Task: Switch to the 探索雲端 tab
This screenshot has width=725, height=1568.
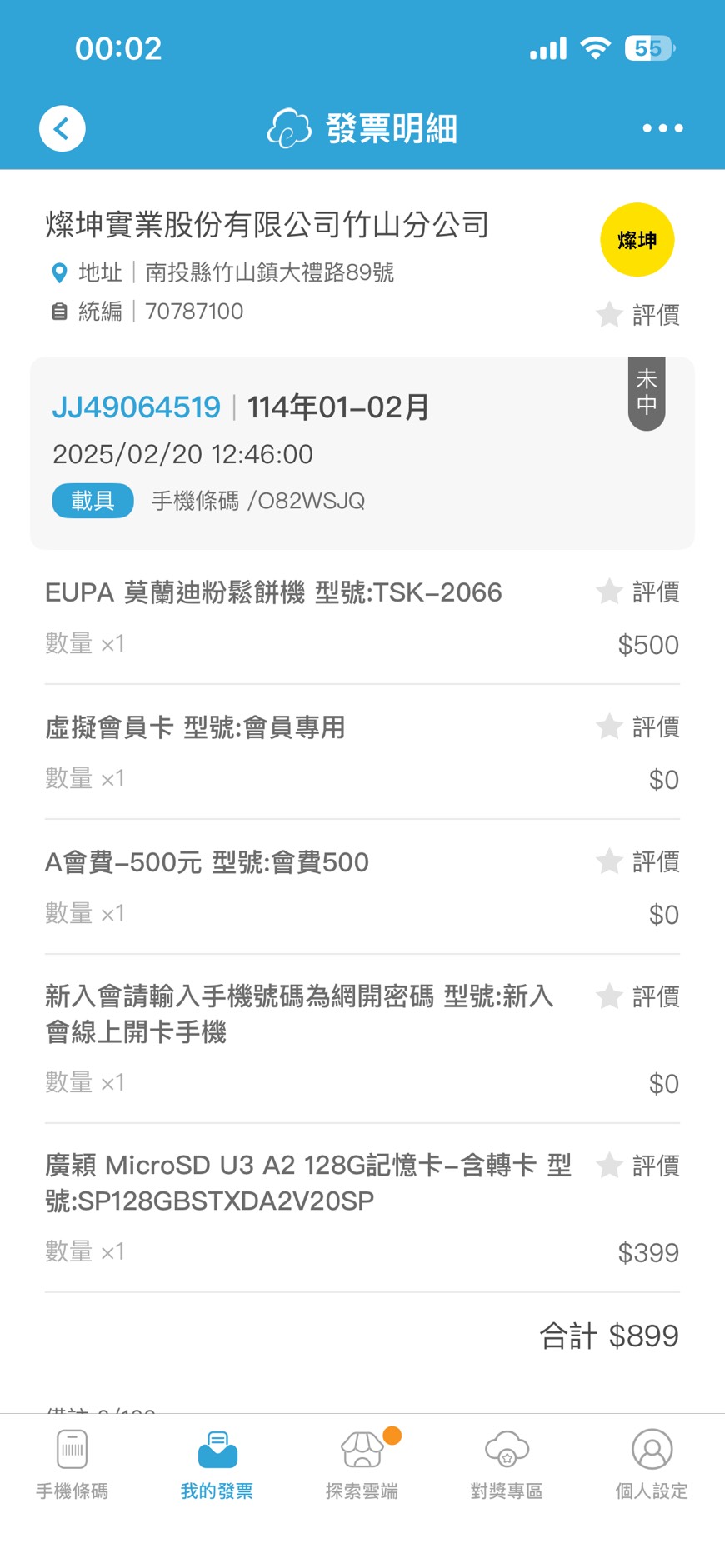Action: point(362,1464)
